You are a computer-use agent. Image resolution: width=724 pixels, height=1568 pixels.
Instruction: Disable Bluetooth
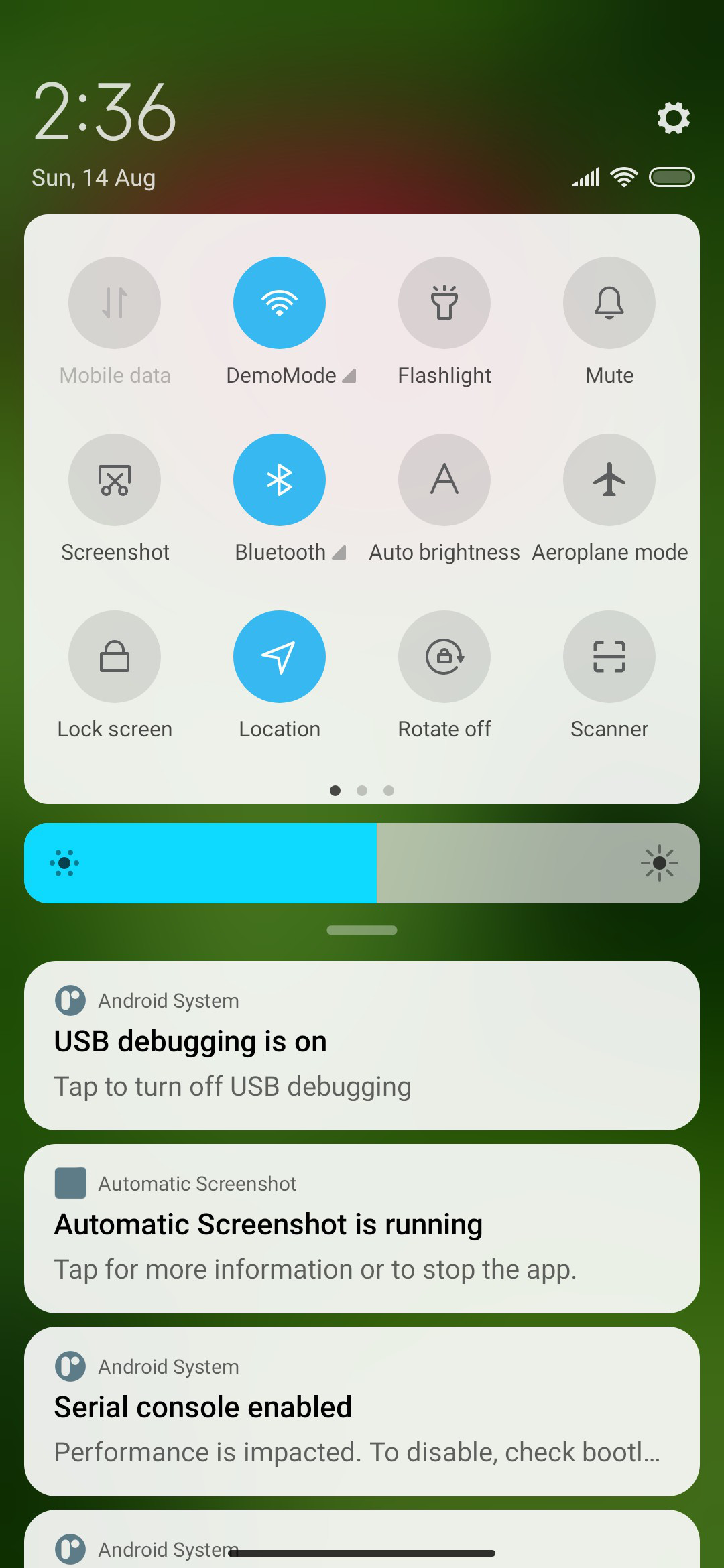pyautogui.click(x=280, y=480)
